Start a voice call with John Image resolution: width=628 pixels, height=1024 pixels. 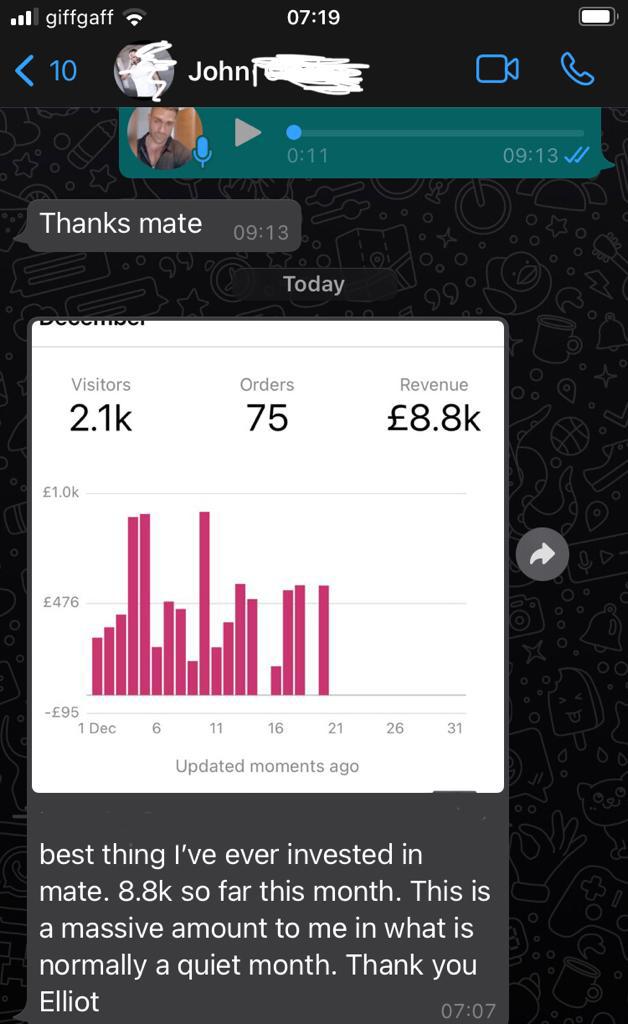coord(577,69)
